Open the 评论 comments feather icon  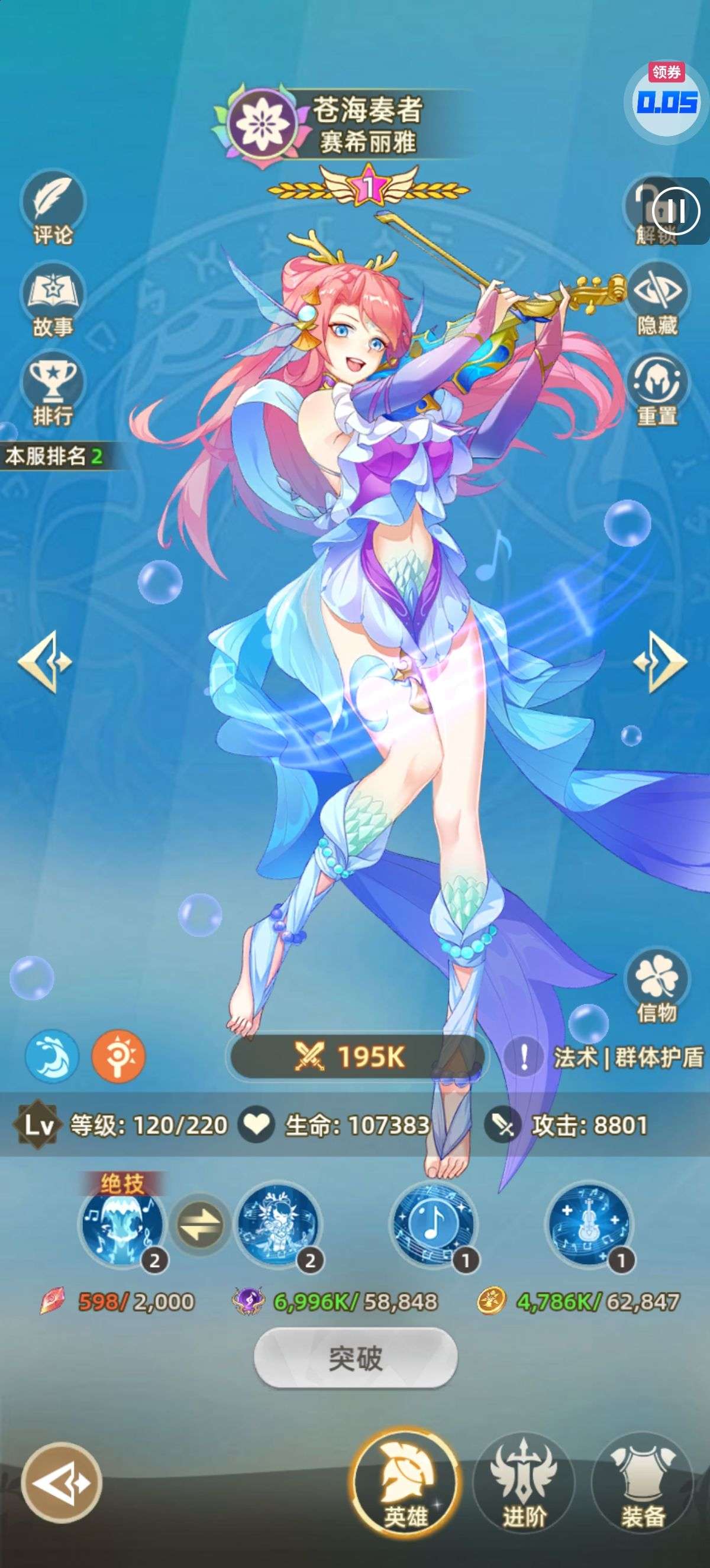click(53, 208)
